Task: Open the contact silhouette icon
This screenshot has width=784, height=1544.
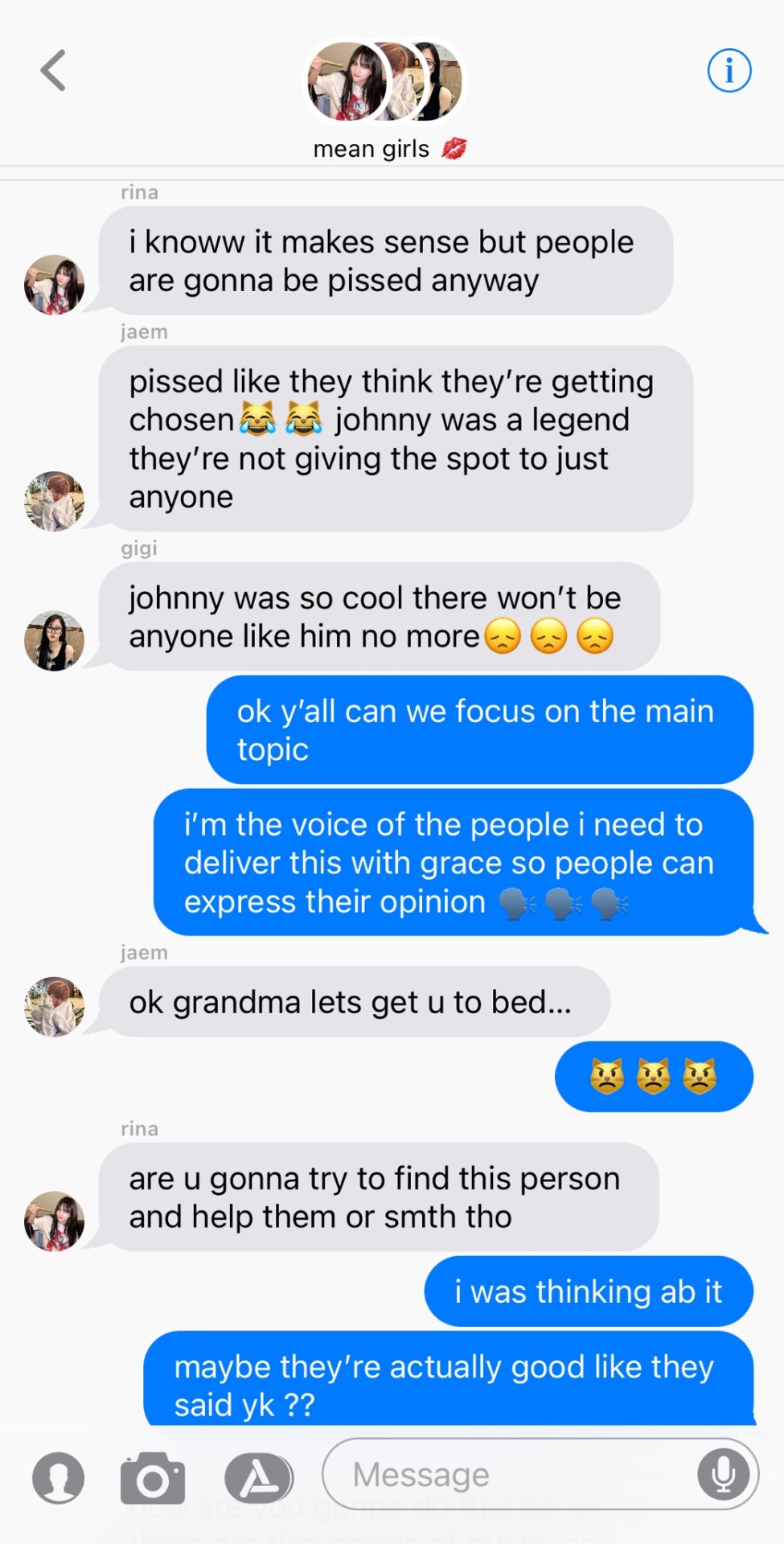Action: coord(58,1477)
